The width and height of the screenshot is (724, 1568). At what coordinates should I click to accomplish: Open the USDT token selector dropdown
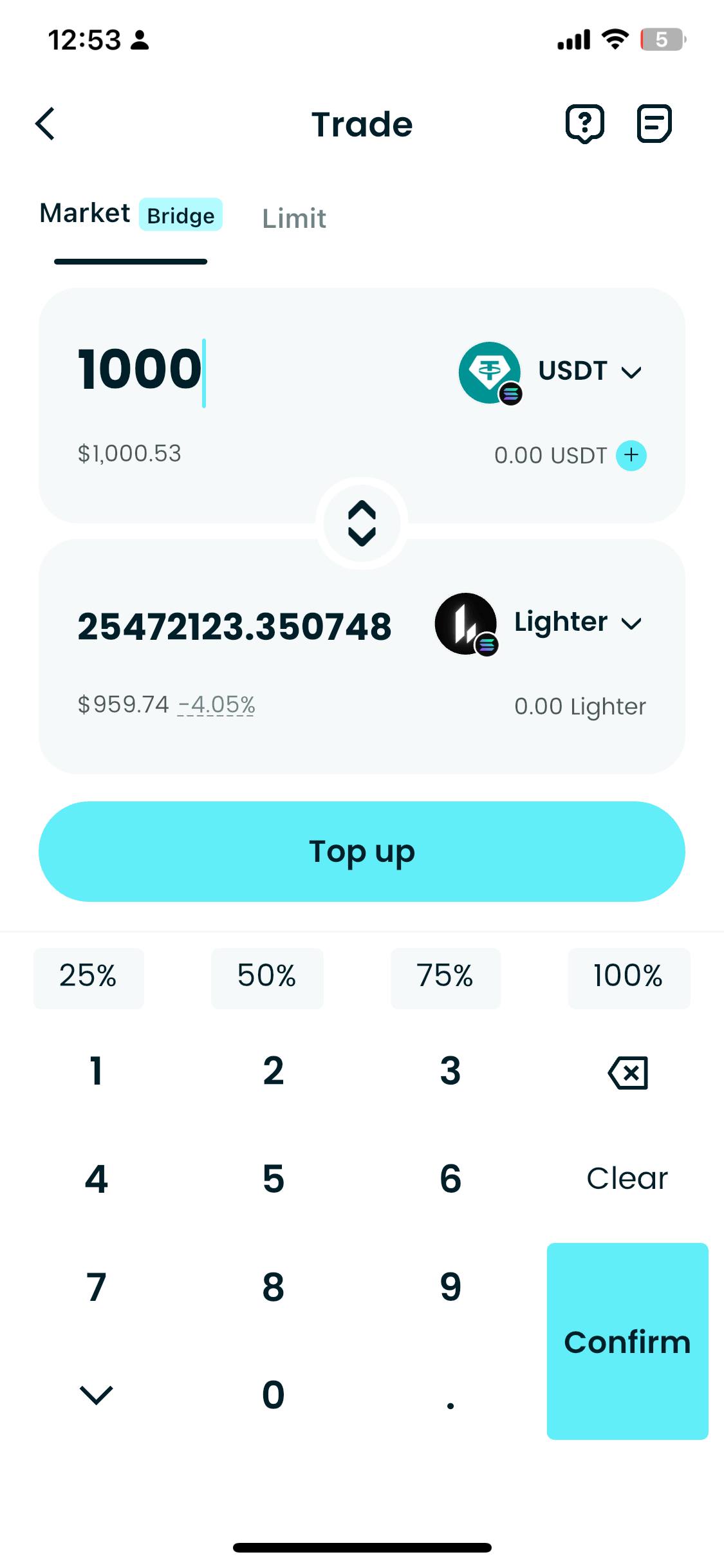(589, 371)
